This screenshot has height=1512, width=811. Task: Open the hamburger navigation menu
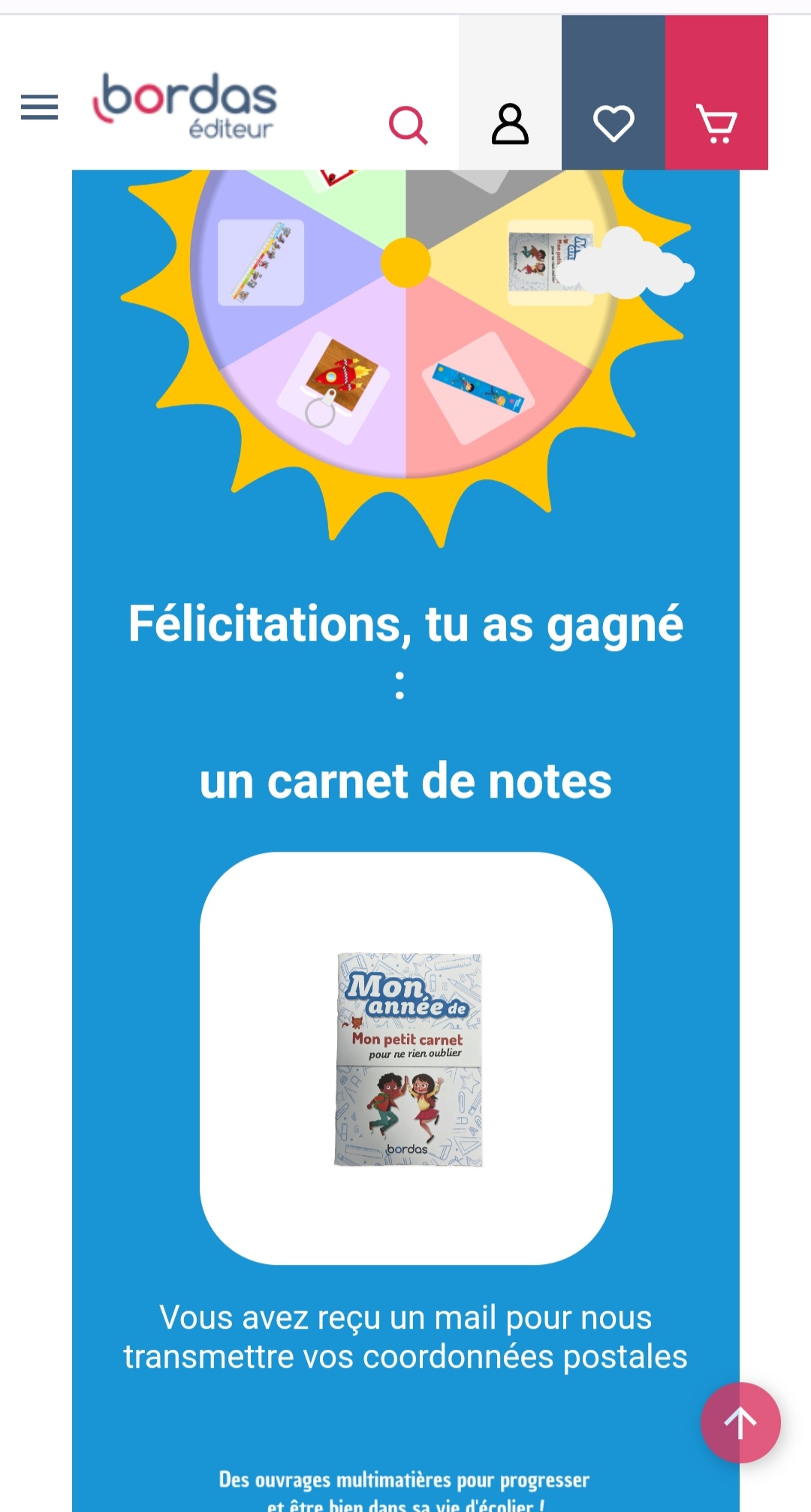[39, 107]
